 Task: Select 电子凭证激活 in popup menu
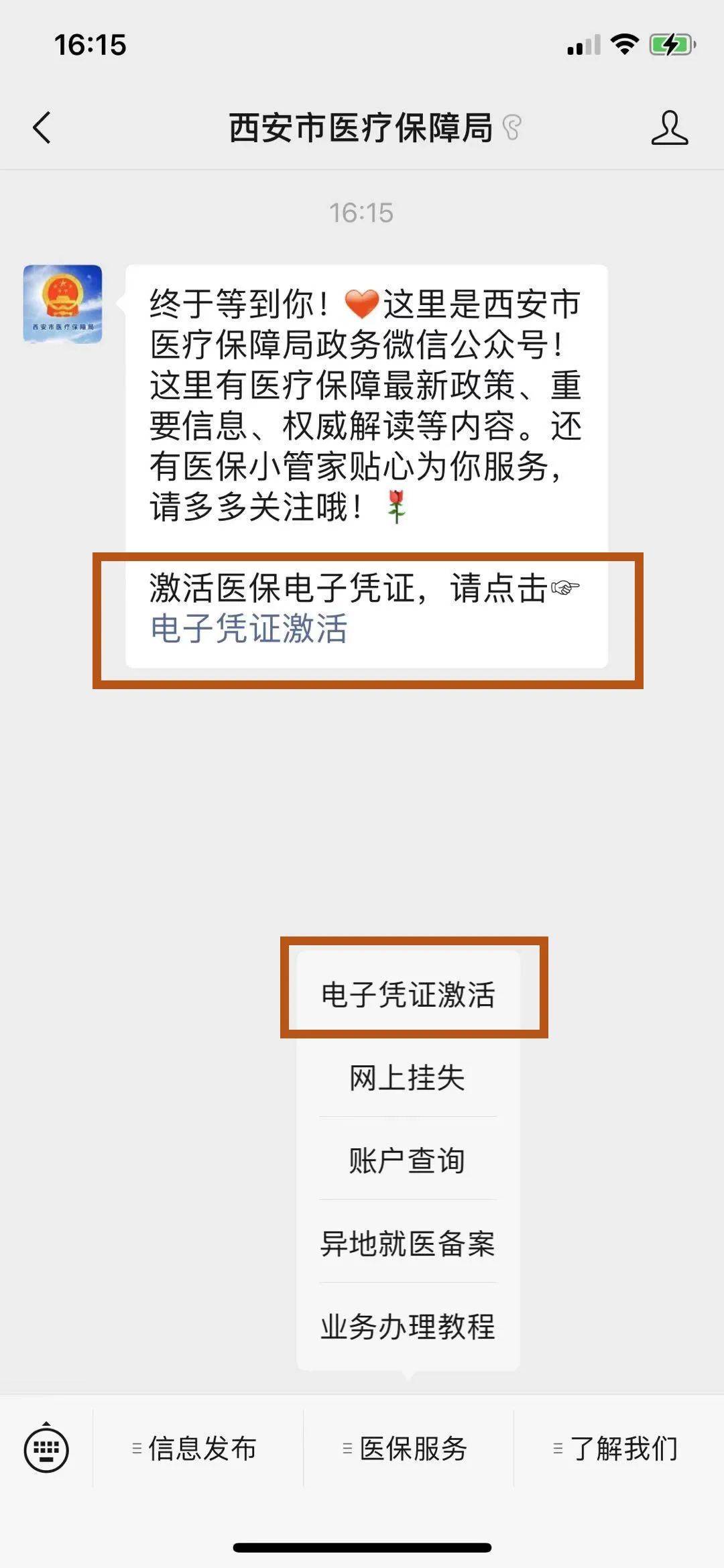pyautogui.click(x=408, y=994)
